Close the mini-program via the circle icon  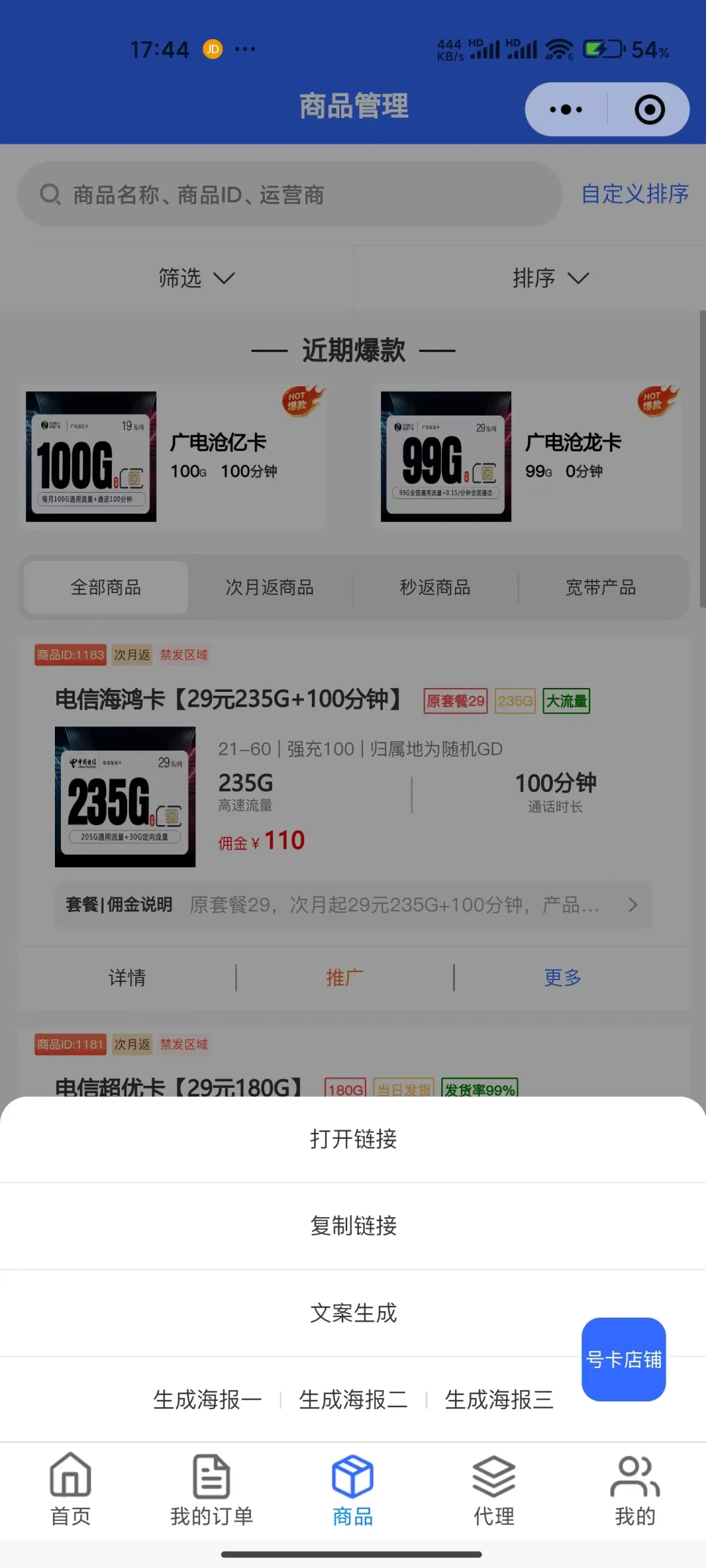click(x=649, y=109)
